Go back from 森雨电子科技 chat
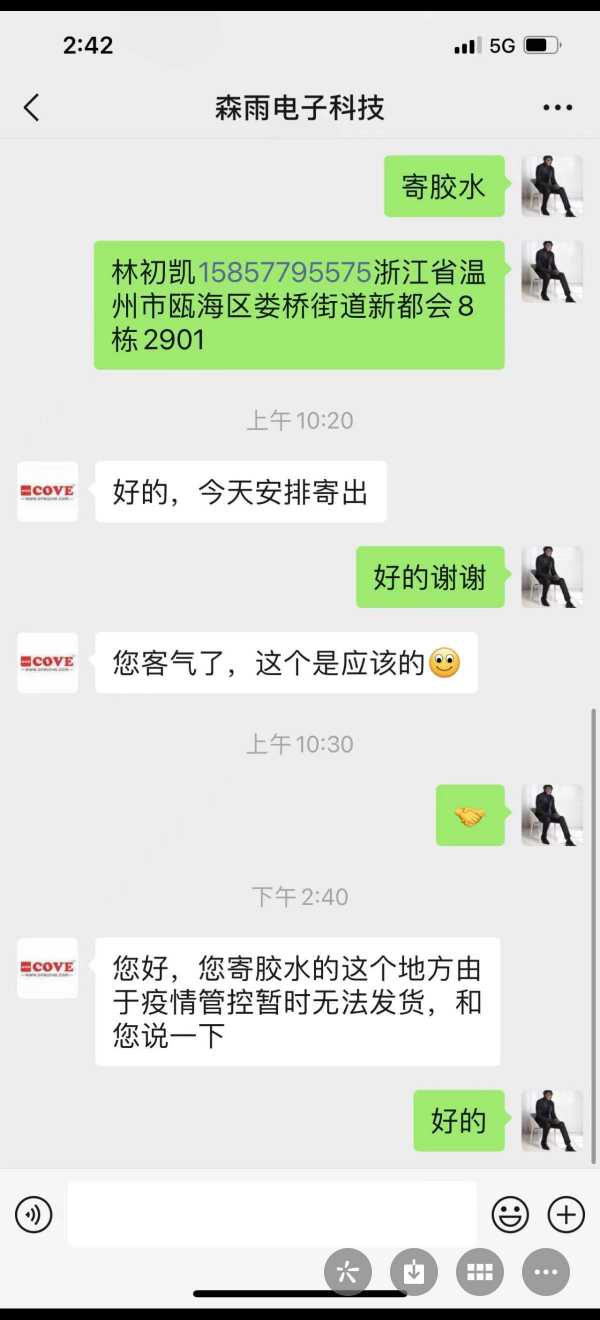This screenshot has height=1320, width=600. pyautogui.click(x=32, y=108)
